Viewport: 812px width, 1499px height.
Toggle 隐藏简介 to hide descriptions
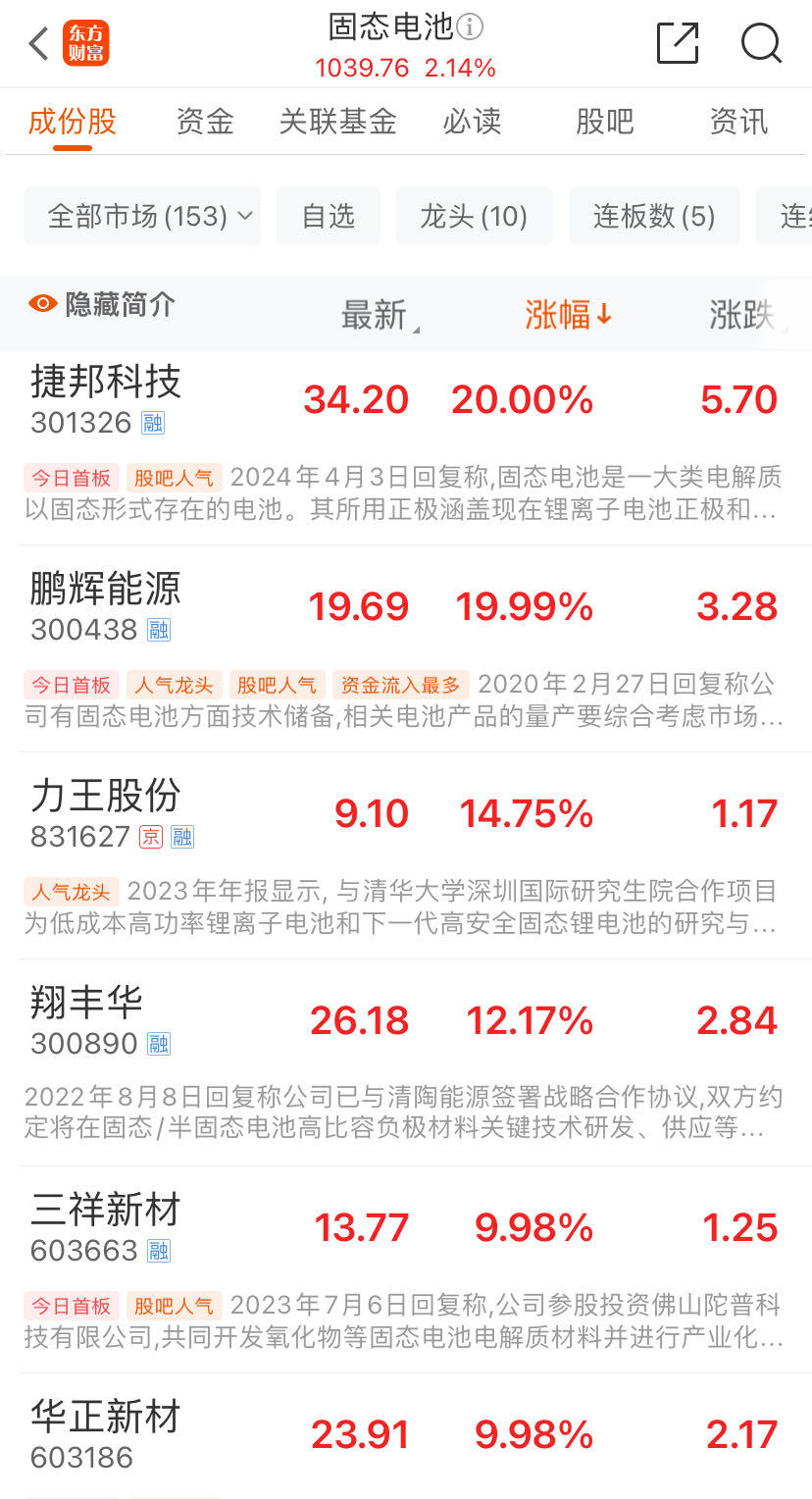pos(102,304)
